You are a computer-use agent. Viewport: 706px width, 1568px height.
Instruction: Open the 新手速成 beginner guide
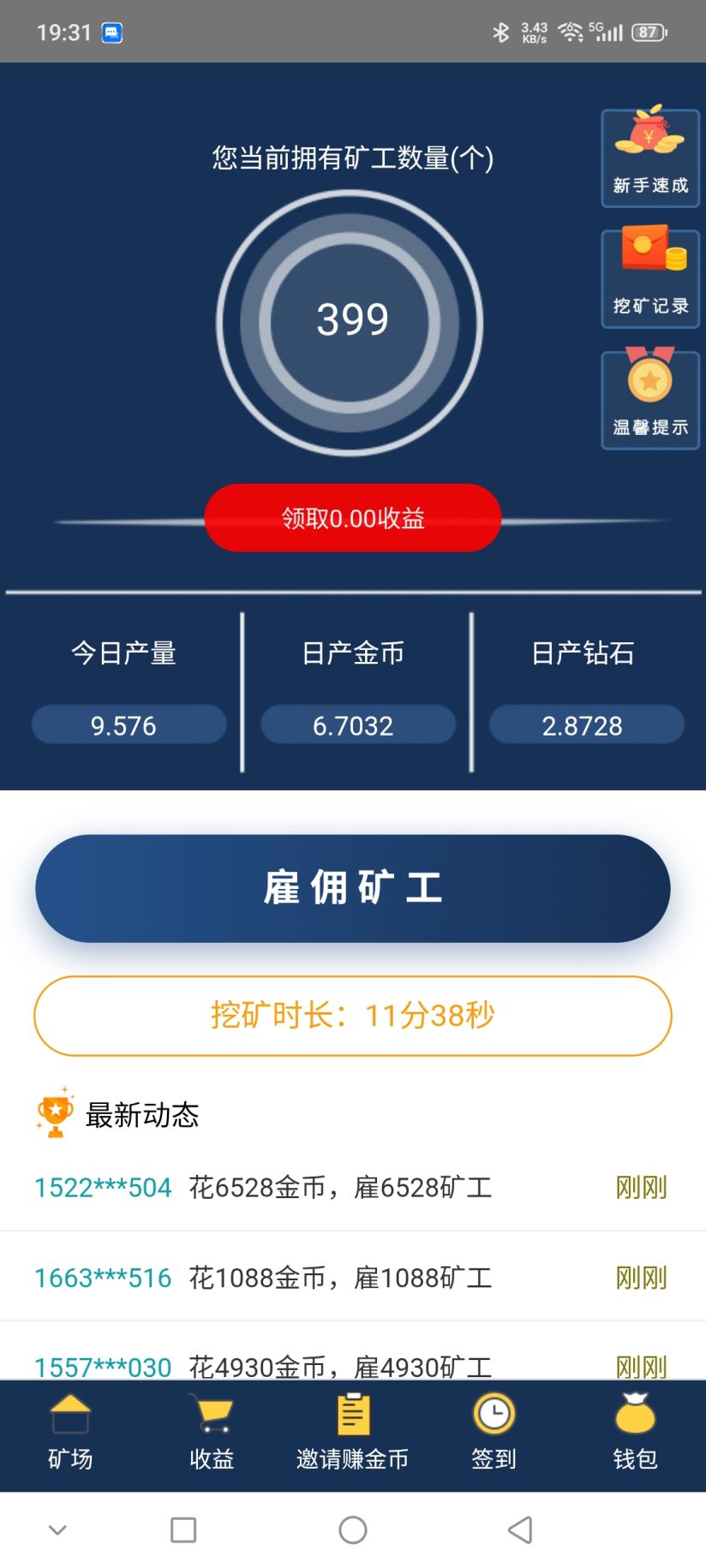pos(650,158)
